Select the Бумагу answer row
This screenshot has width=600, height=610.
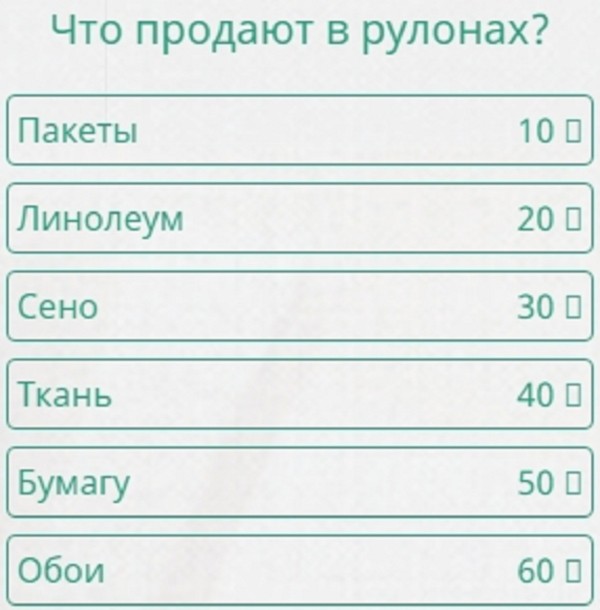[300, 483]
